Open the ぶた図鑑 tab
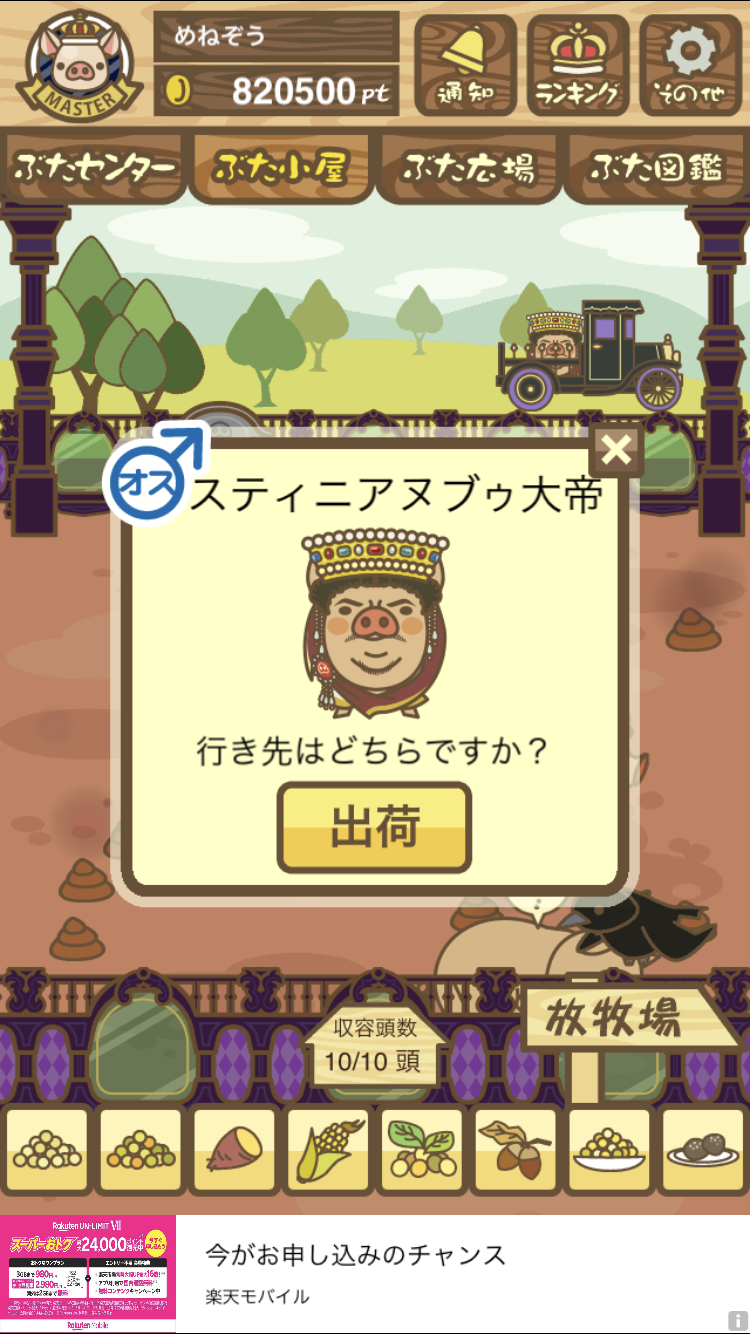The image size is (750, 1334). point(656,168)
